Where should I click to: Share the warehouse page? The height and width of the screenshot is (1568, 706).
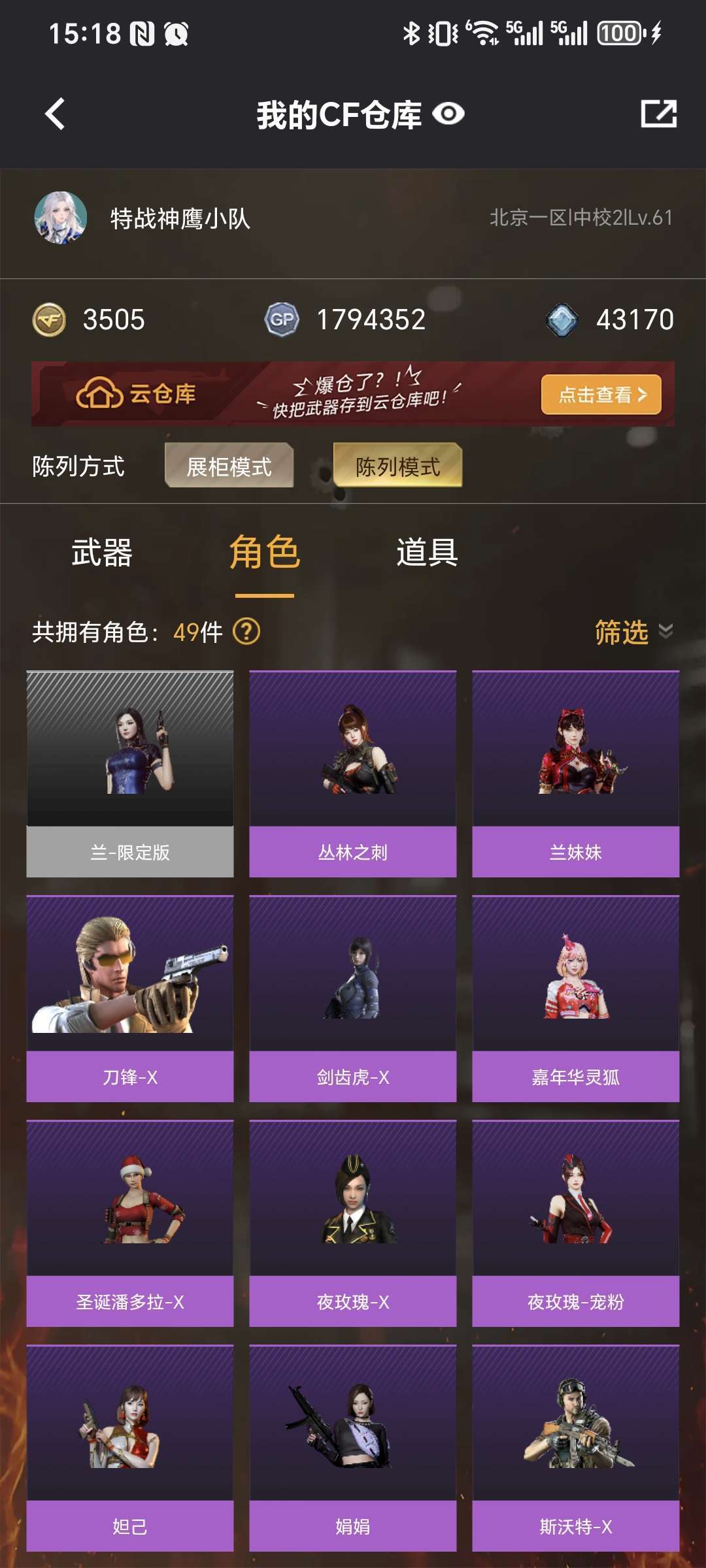pos(658,114)
